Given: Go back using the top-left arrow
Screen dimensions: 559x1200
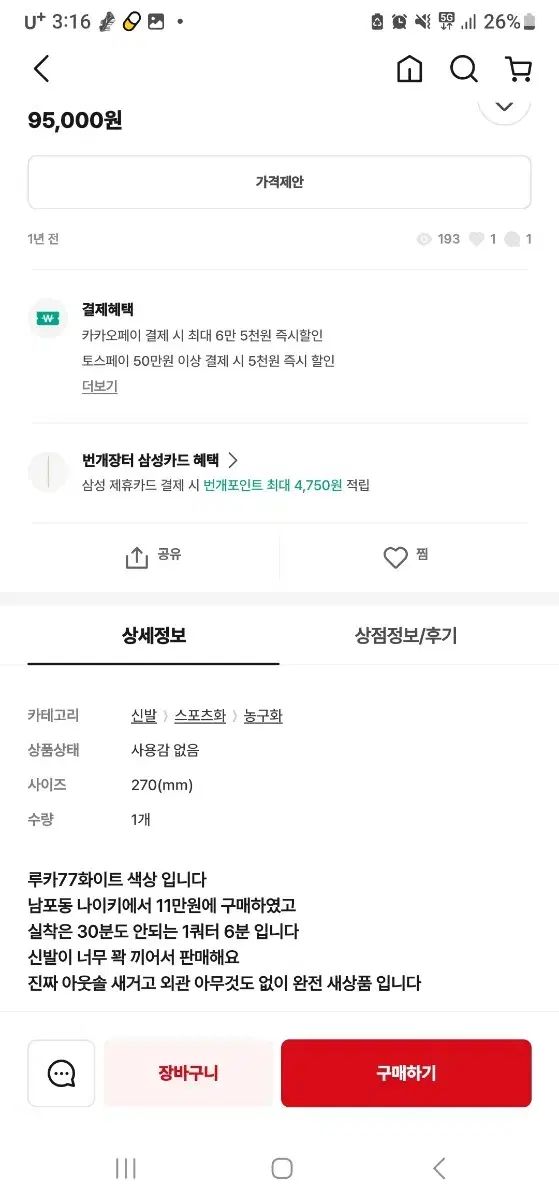Looking at the screenshot, I should coord(41,69).
